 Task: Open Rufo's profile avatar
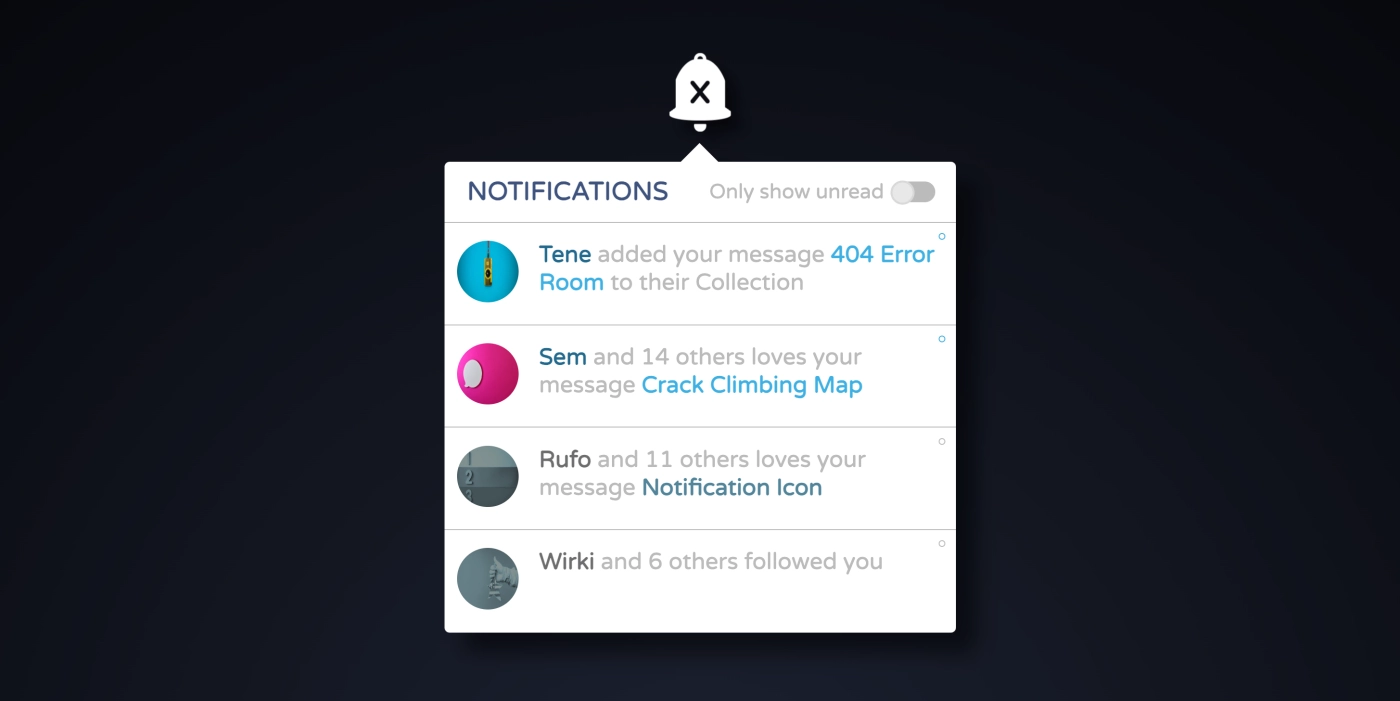(x=488, y=476)
